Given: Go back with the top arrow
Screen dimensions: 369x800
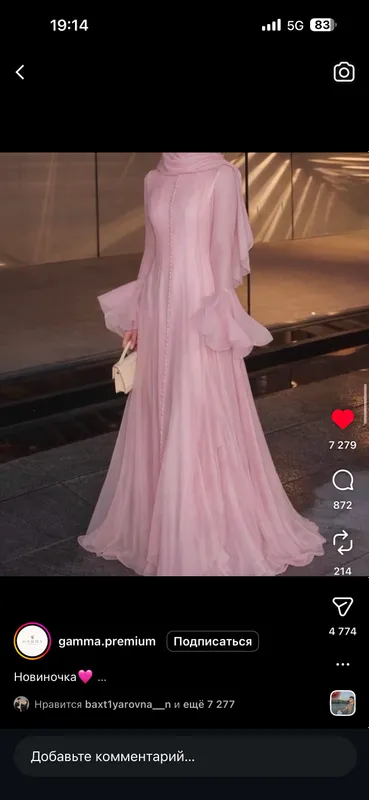Looking at the screenshot, I should tap(19, 72).
